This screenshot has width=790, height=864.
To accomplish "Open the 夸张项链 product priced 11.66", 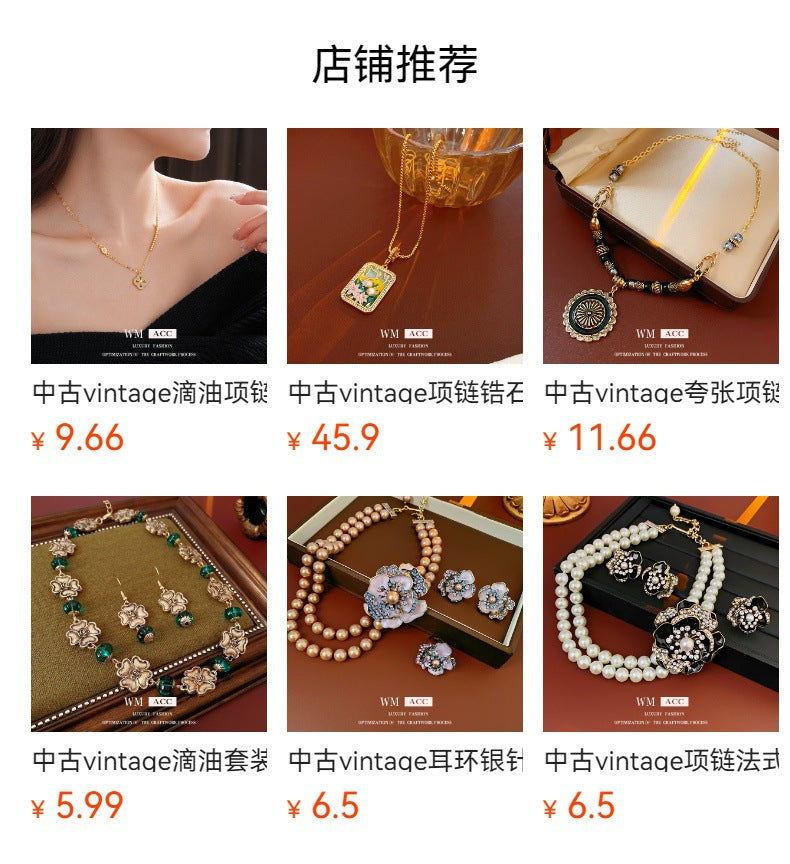I will tap(661, 246).
